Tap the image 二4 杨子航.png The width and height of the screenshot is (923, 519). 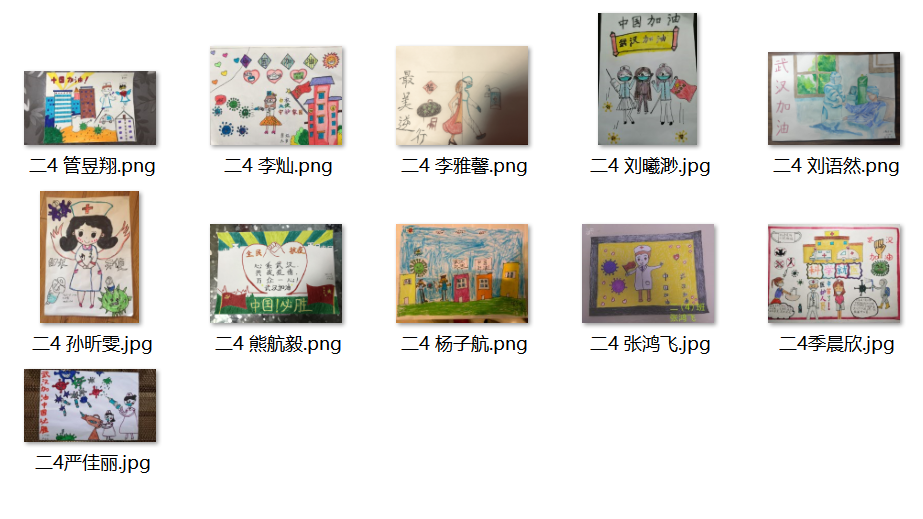click(x=462, y=273)
